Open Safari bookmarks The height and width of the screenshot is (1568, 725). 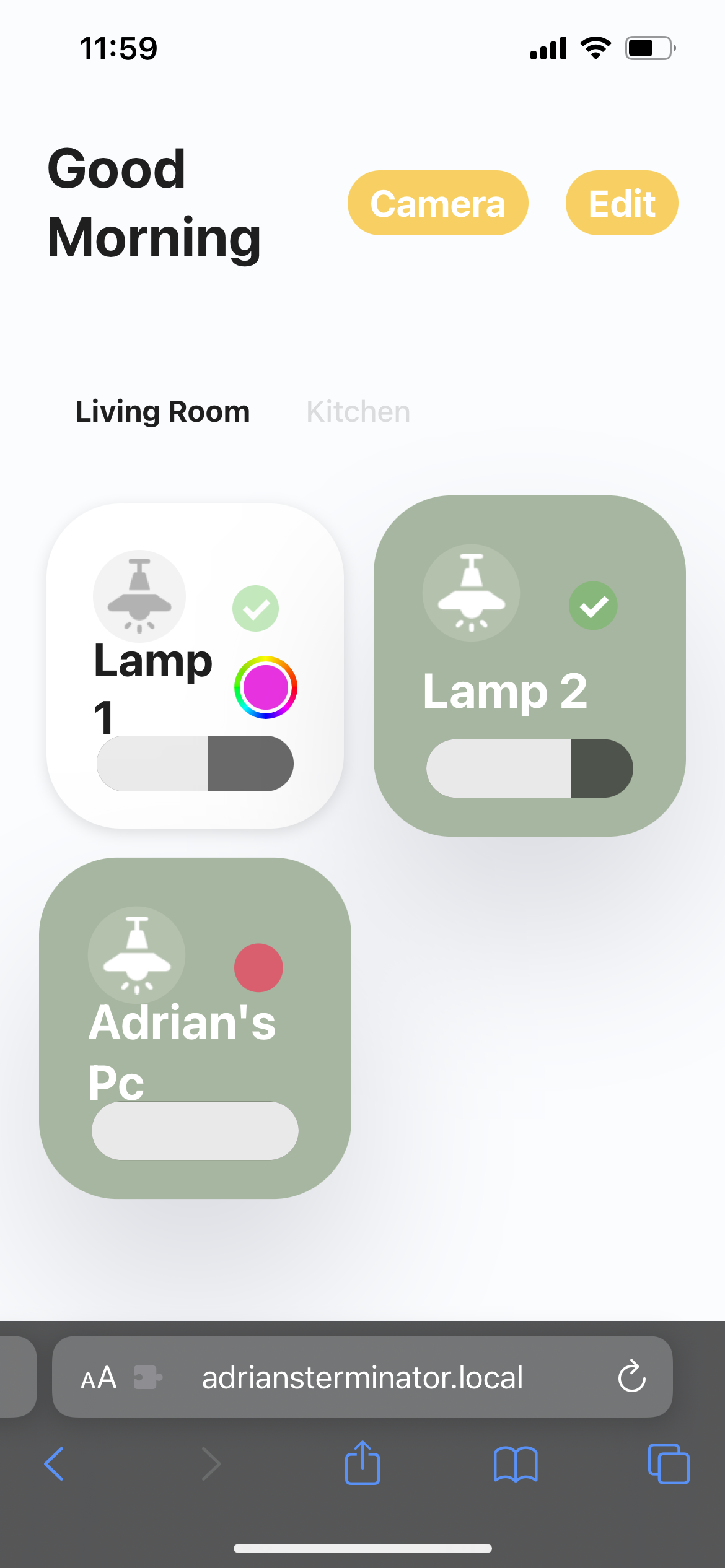tap(516, 1464)
